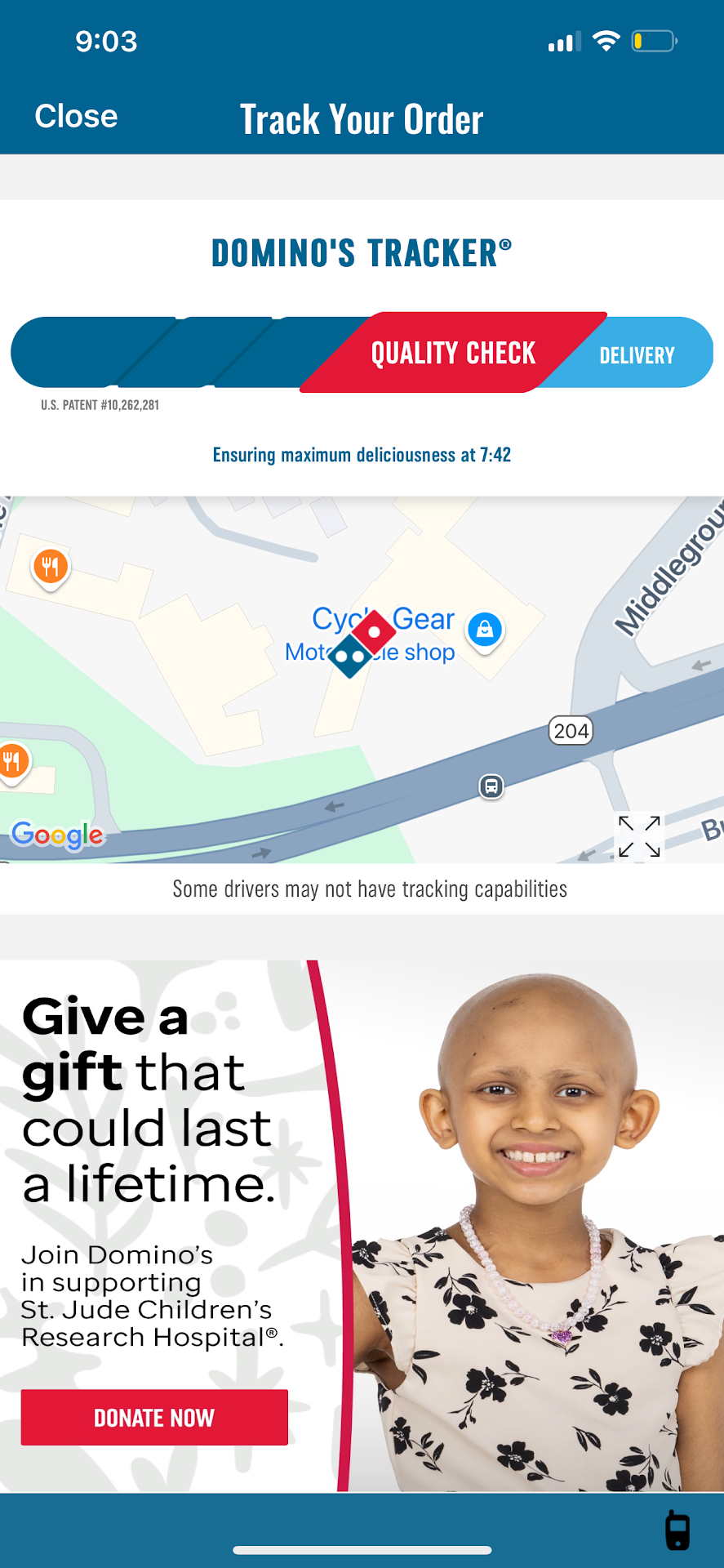Close the order tracker

(76, 117)
